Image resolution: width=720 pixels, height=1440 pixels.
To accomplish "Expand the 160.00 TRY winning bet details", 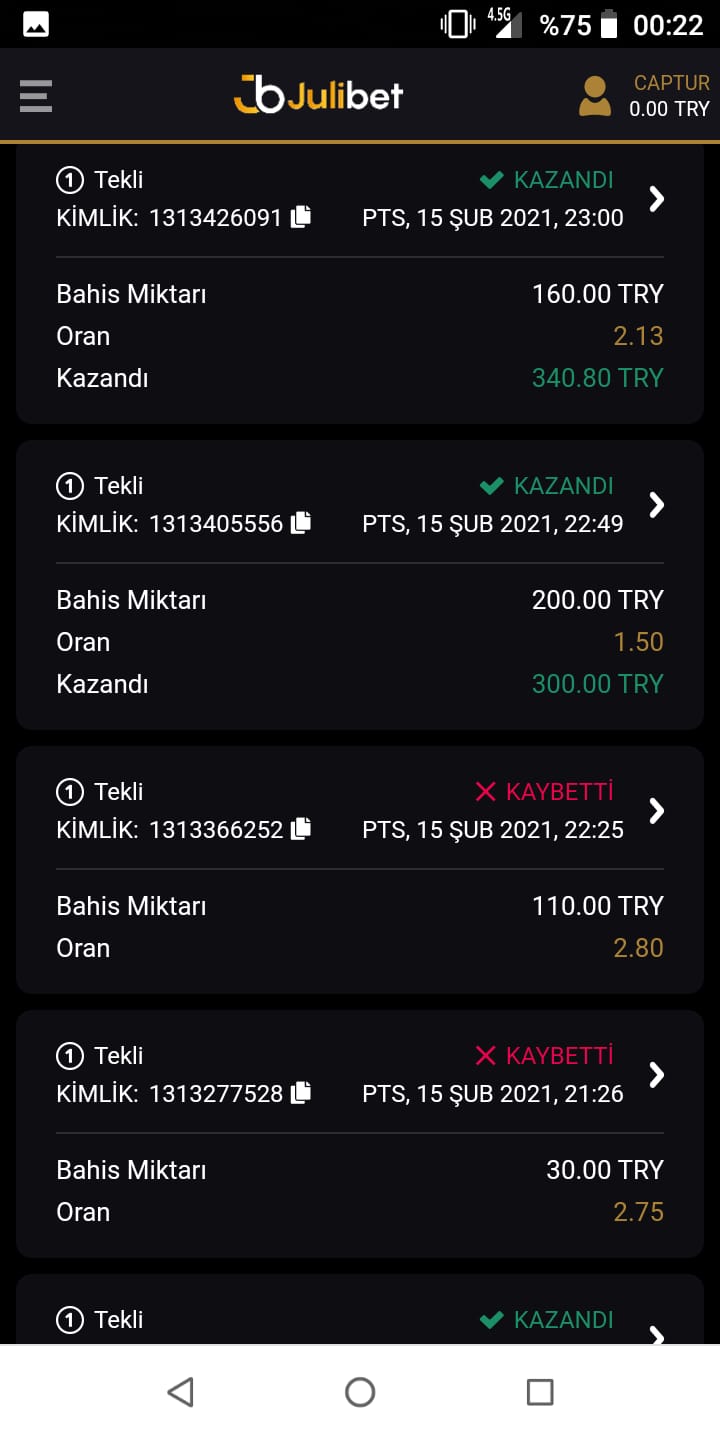I will pyautogui.click(x=656, y=199).
